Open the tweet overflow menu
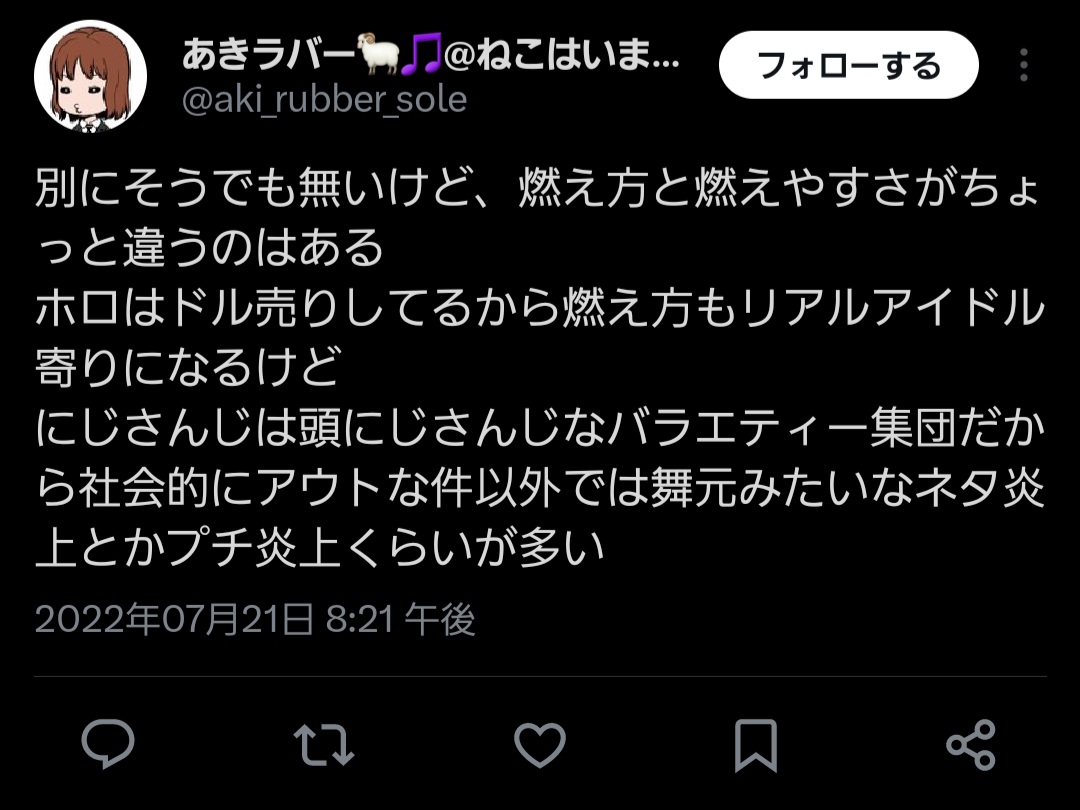Image resolution: width=1080 pixels, height=810 pixels. [1023, 65]
